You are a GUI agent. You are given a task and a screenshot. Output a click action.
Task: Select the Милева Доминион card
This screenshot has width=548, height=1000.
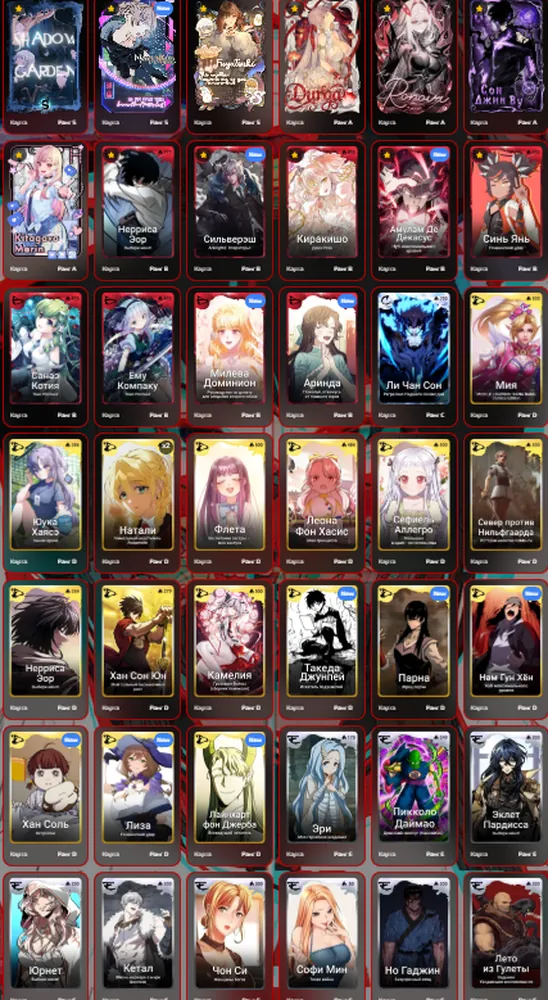[229, 357]
